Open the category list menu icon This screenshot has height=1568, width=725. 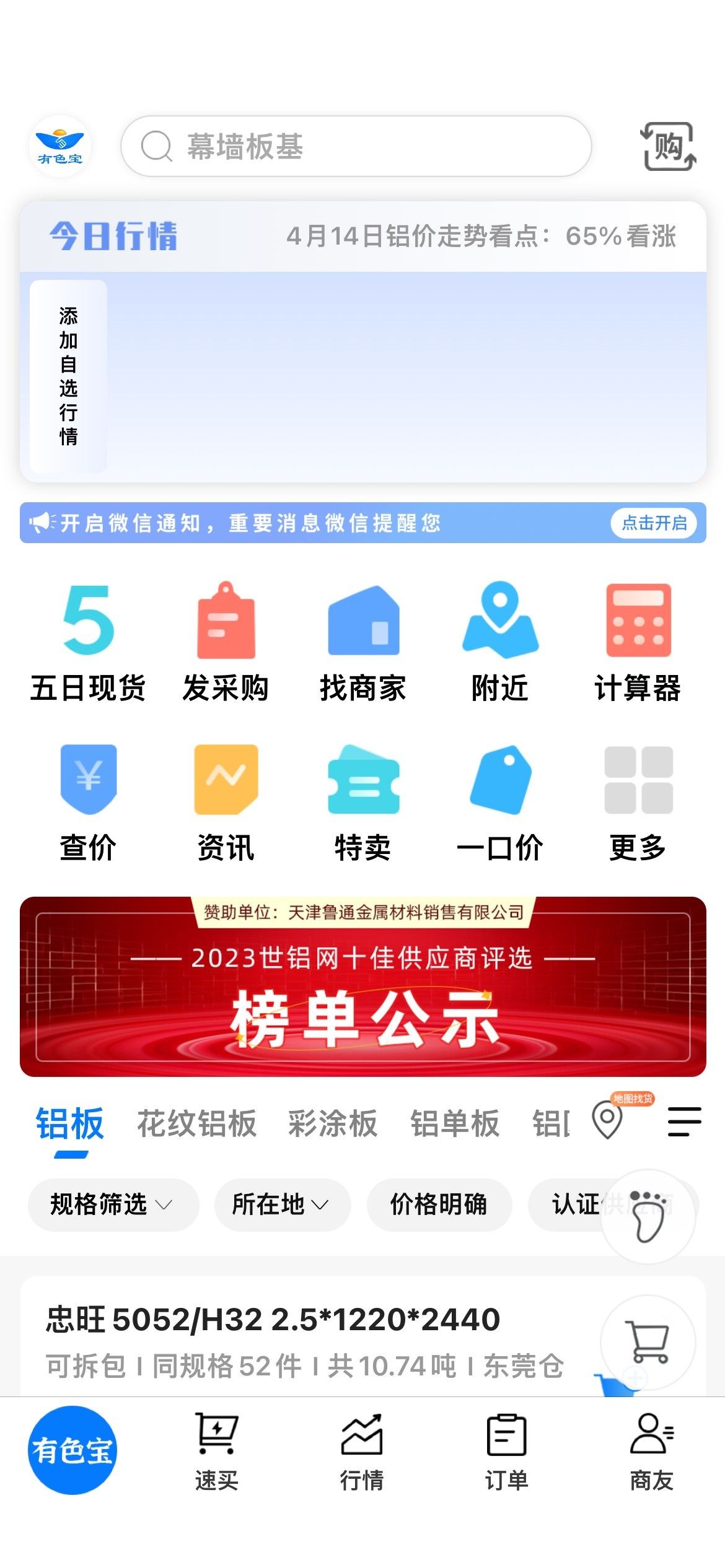pyautogui.click(x=684, y=1122)
